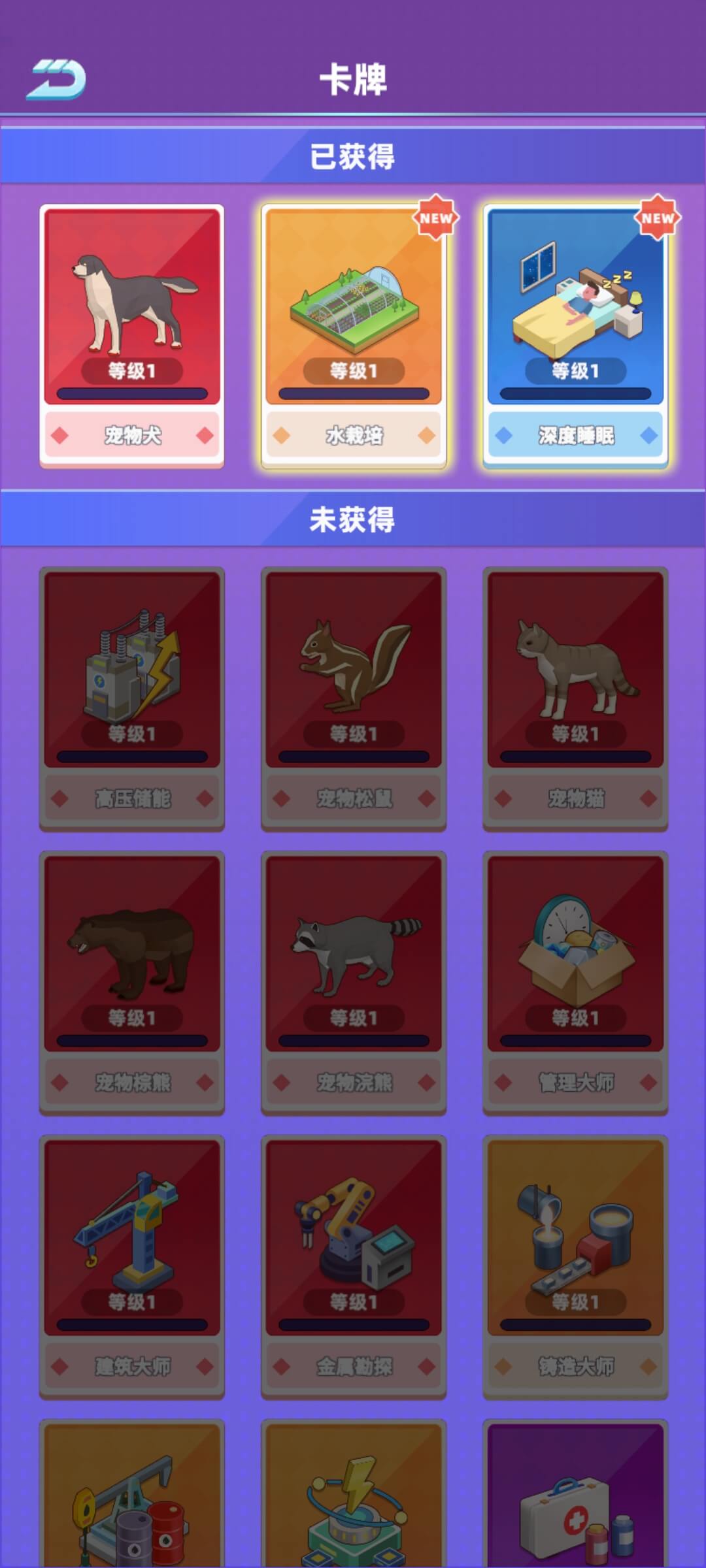Tap the back arrow icon
Image resolution: width=706 pixels, height=1568 pixels.
56,79
